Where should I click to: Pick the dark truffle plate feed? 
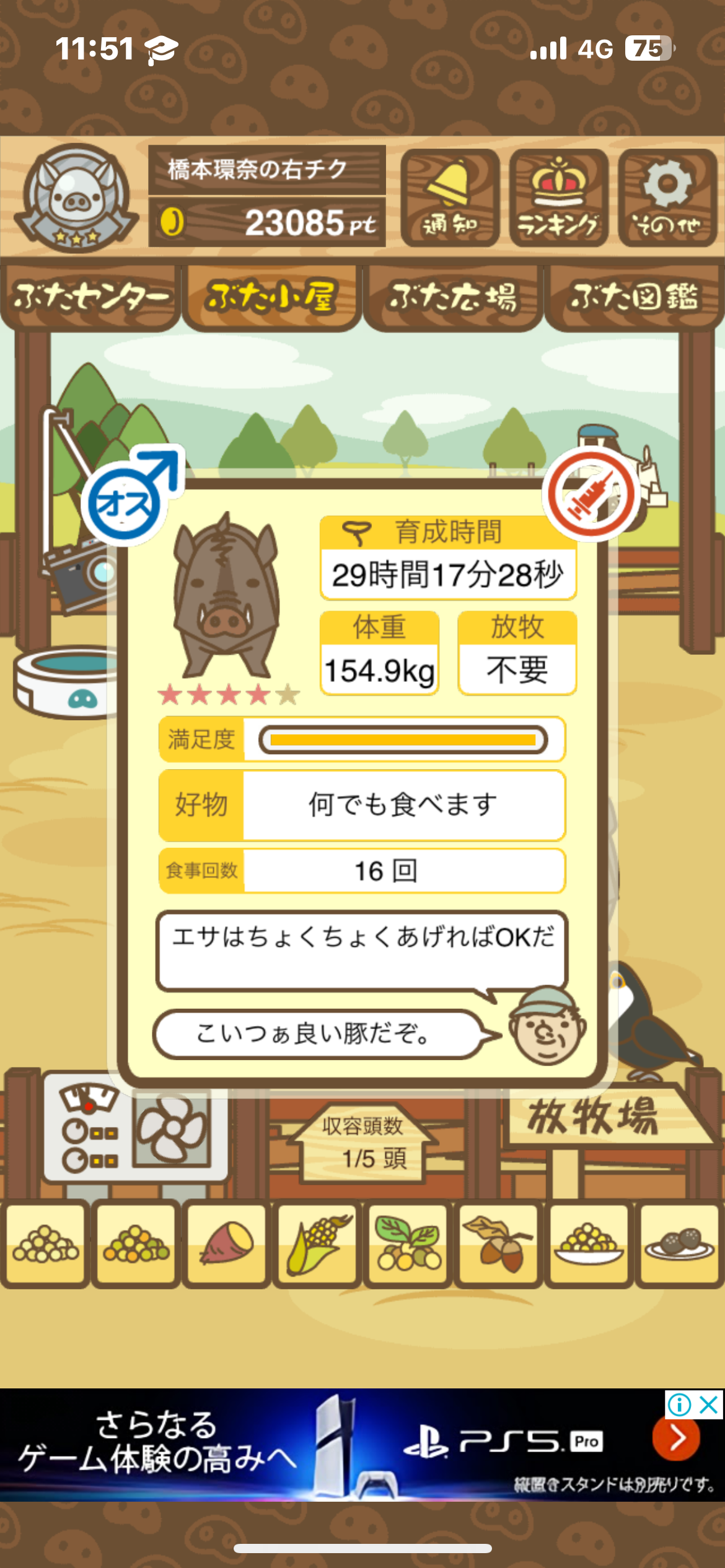tap(679, 1244)
